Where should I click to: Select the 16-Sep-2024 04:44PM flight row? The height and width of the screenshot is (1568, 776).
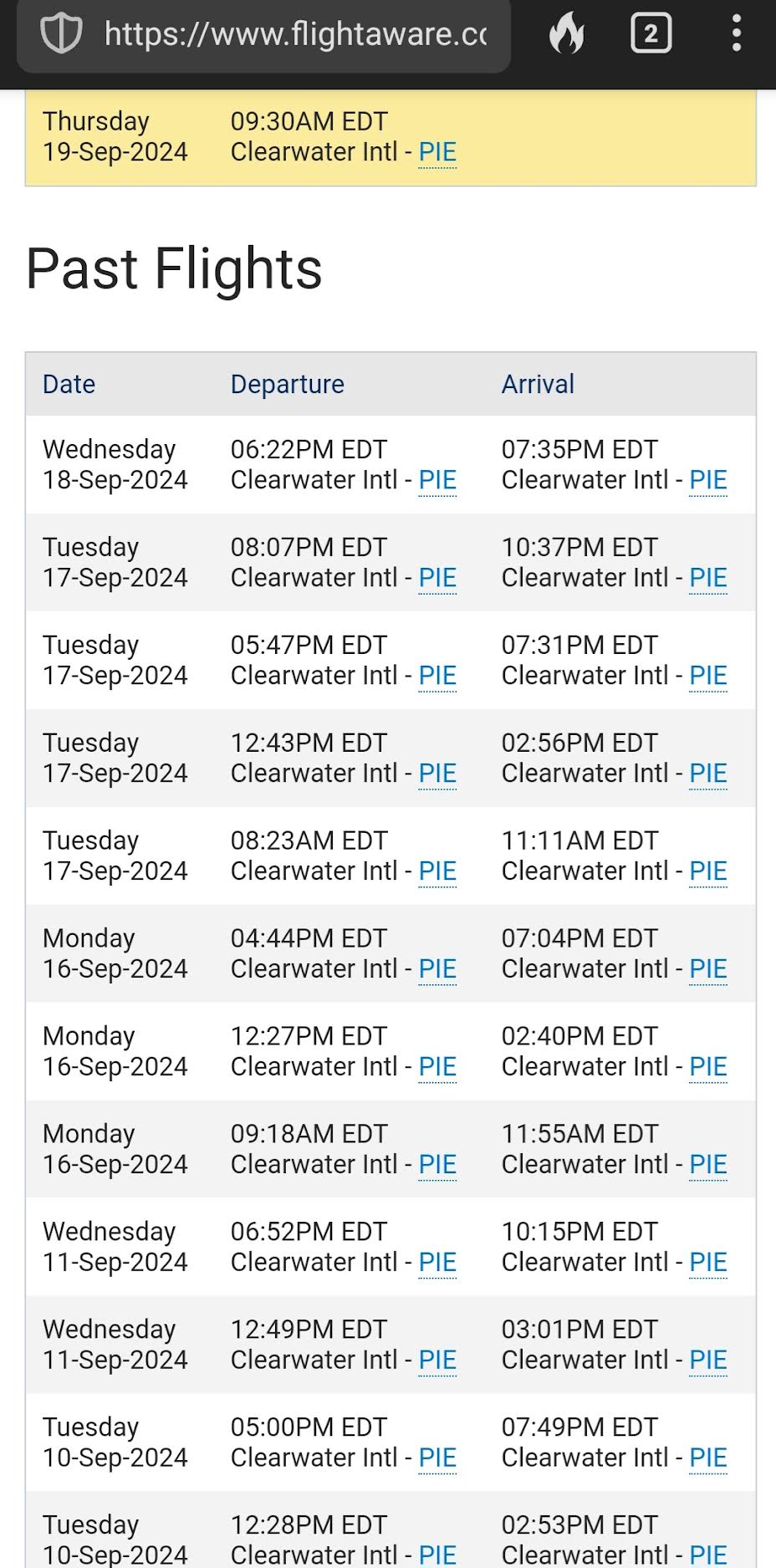tap(391, 954)
